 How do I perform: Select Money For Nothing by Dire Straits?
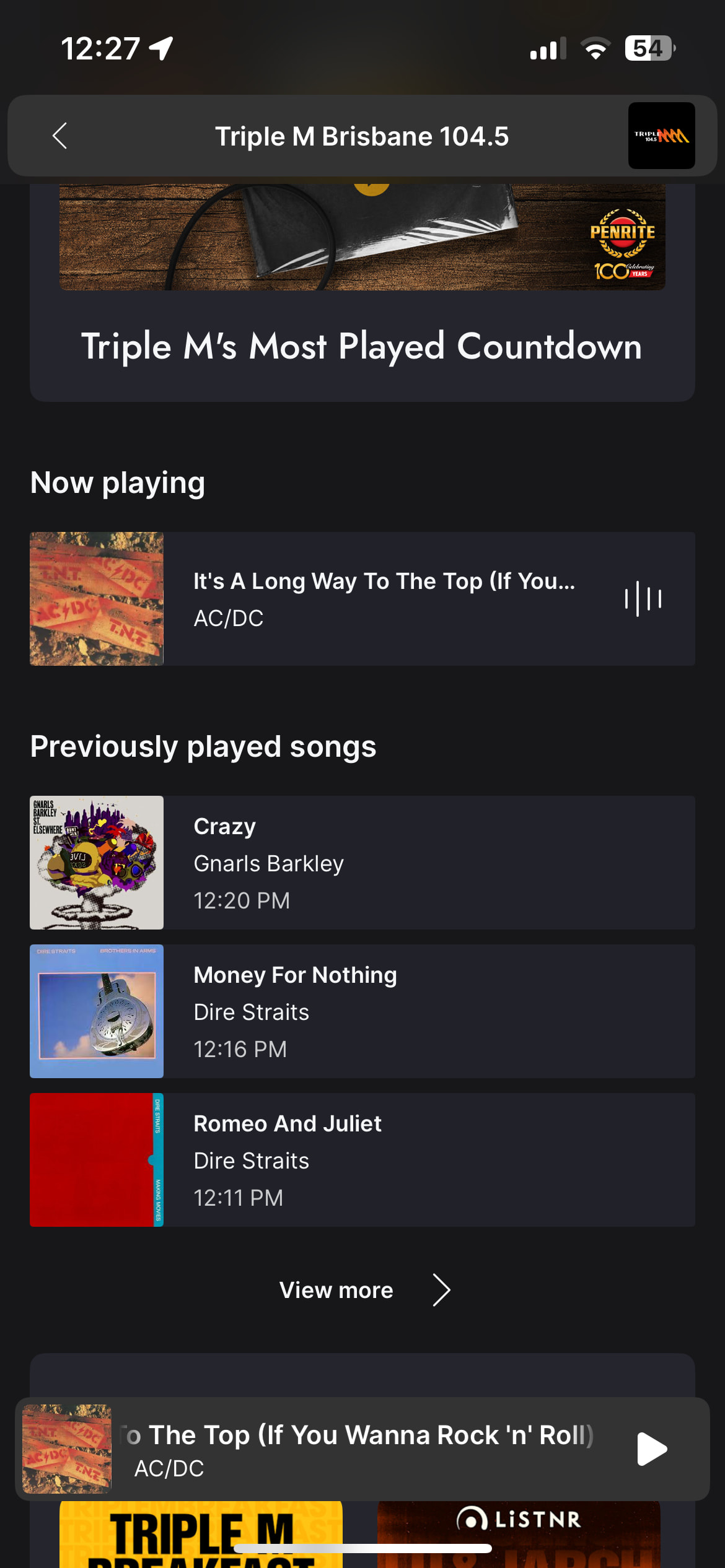pos(362,1011)
